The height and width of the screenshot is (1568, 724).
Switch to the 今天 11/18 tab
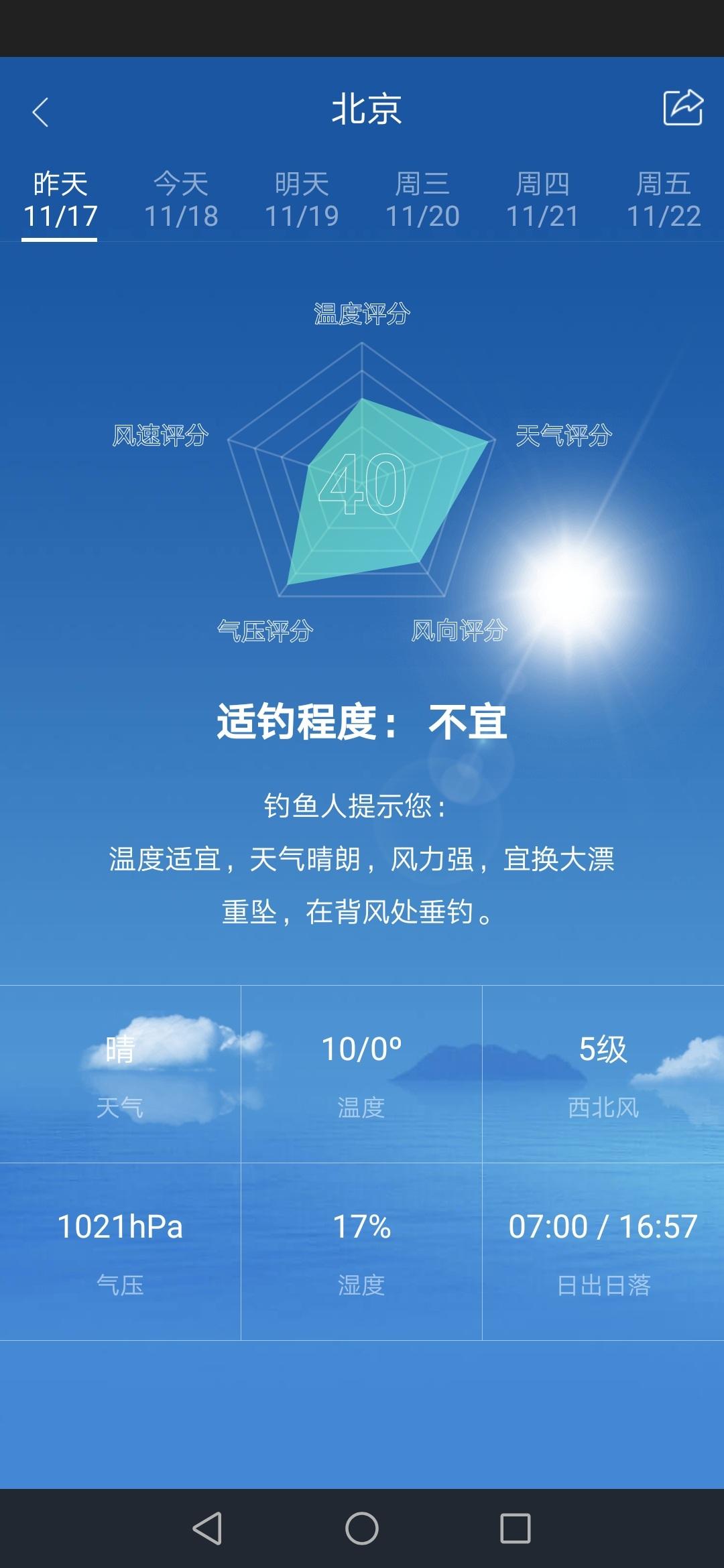click(x=181, y=200)
